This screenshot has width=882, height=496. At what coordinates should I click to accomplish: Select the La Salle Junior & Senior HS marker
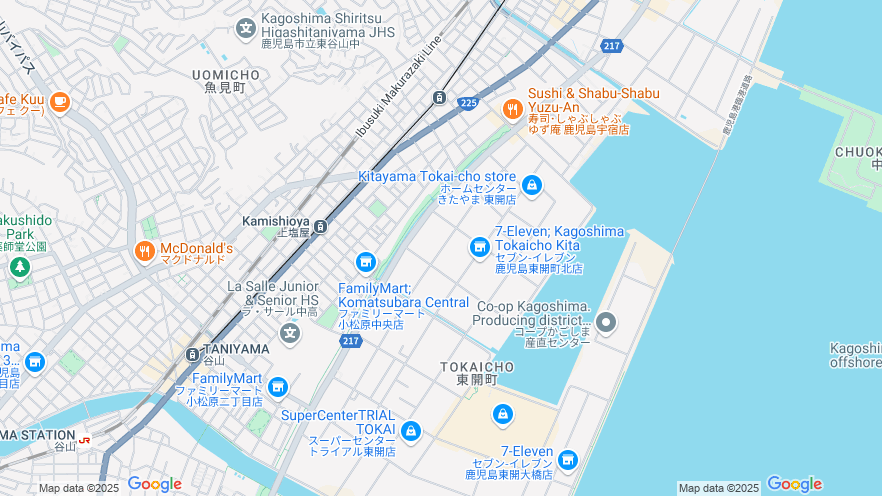(290, 332)
